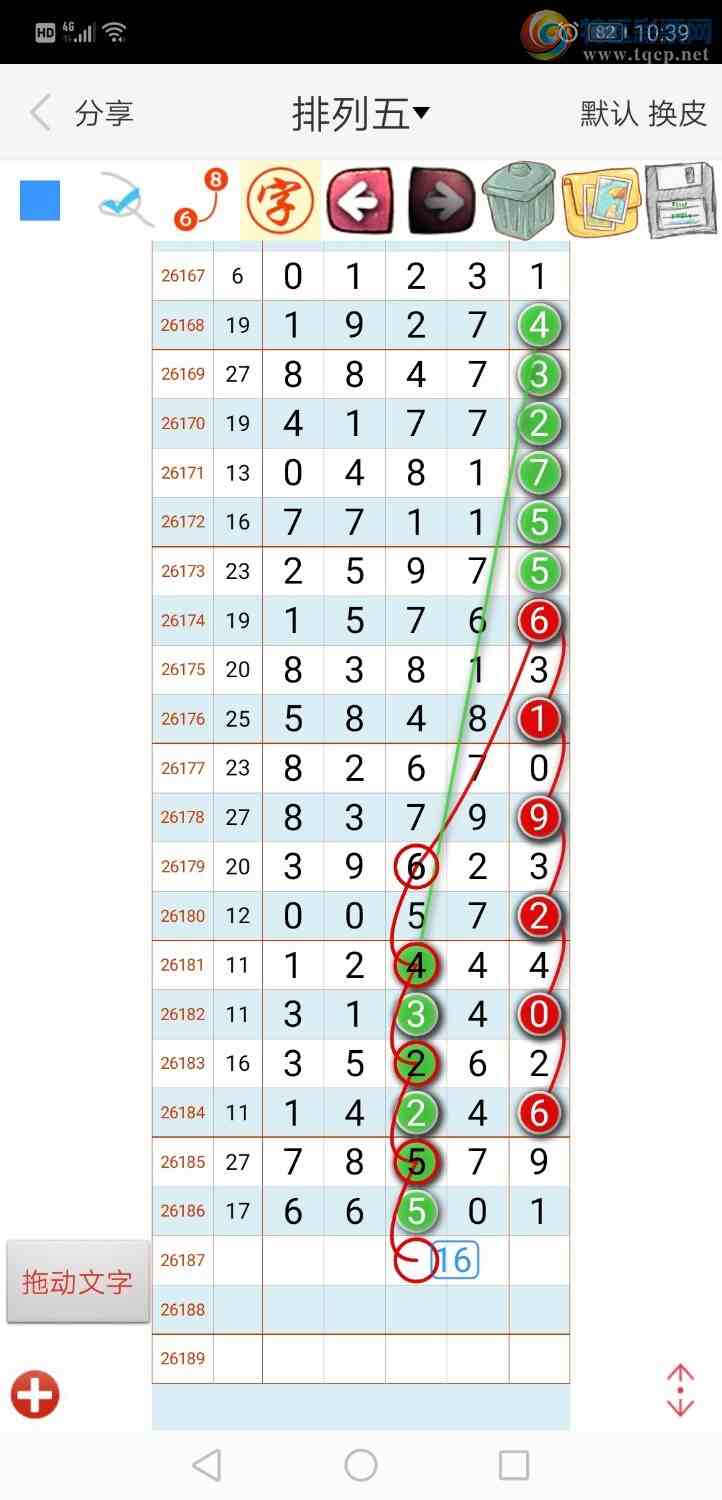
Task: Clear drawings with the trash can
Action: [519, 200]
